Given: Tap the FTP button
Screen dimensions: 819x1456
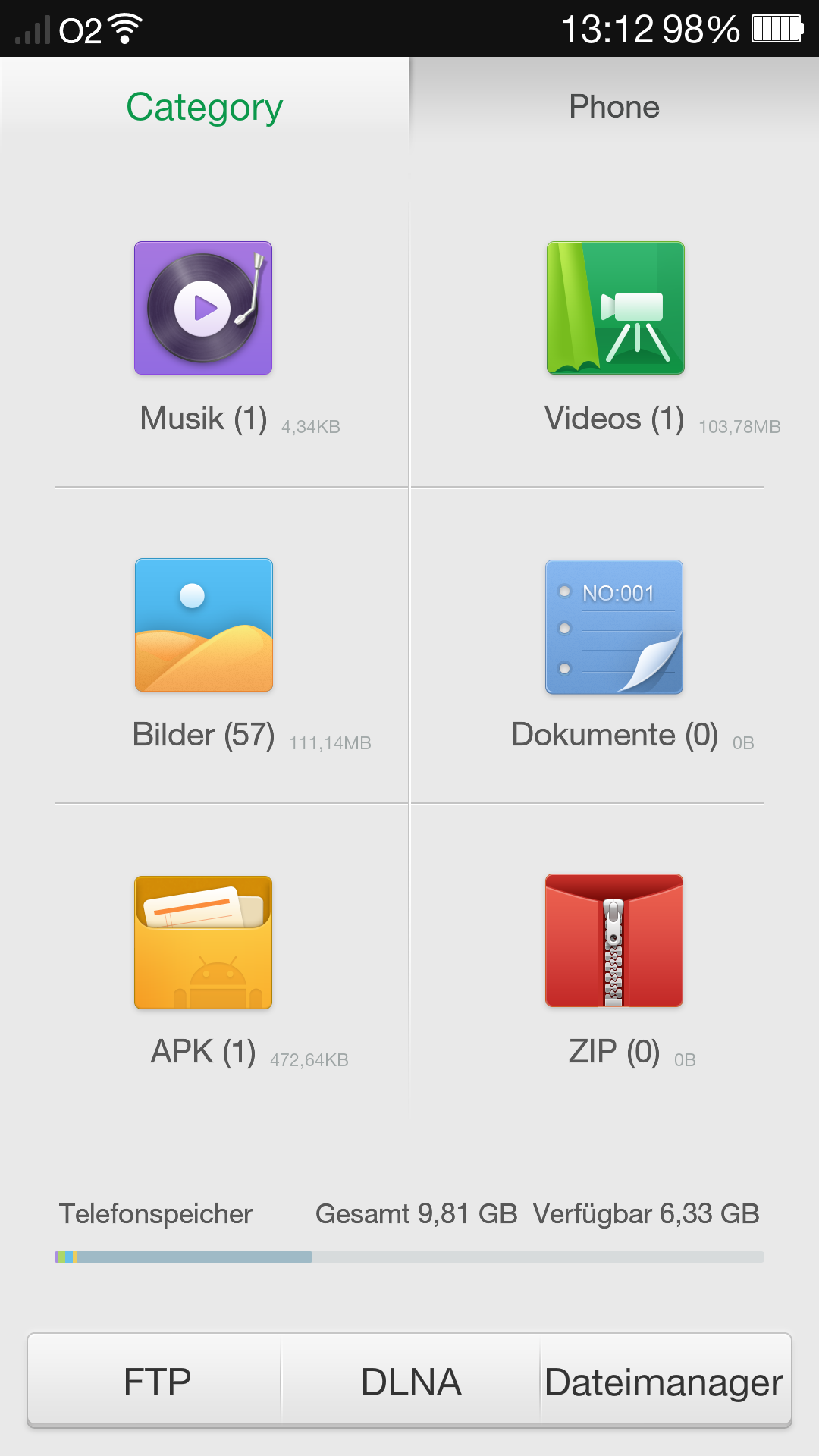Looking at the screenshot, I should tap(157, 1382).
